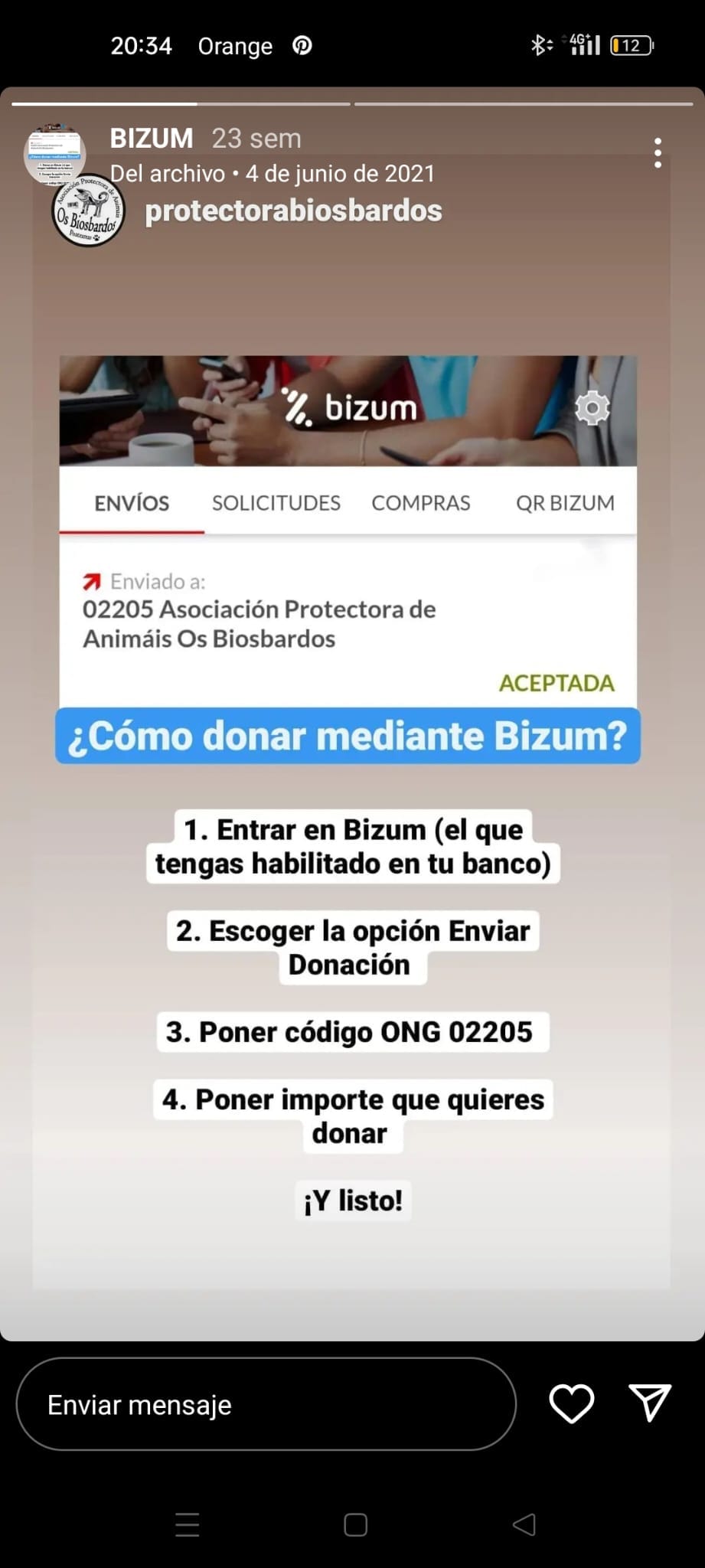Like this story with the heart

571,1403
